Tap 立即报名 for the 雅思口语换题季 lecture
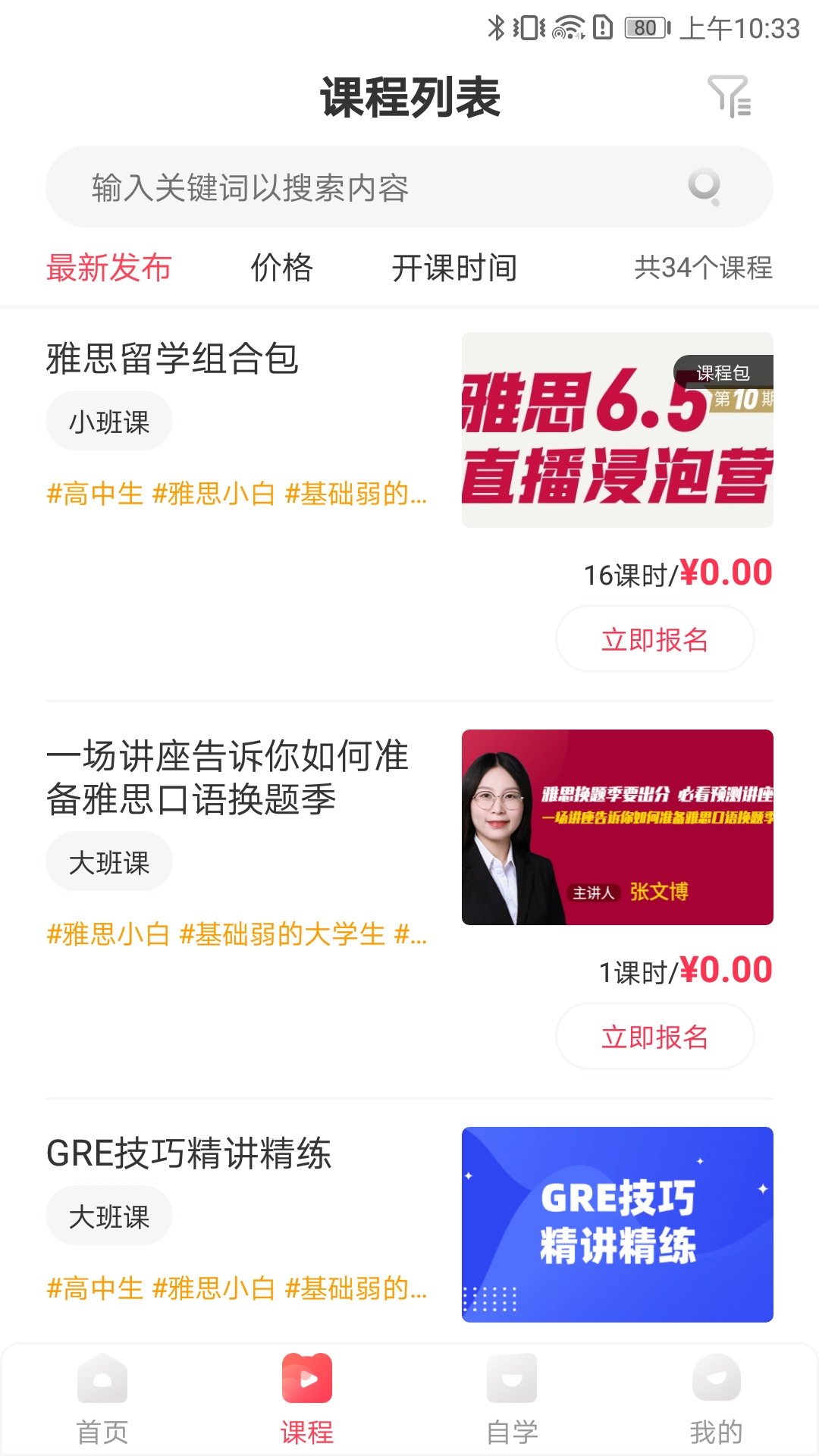The width and height of the screenshot is (819, 1456). click(x=655, y=1036)
